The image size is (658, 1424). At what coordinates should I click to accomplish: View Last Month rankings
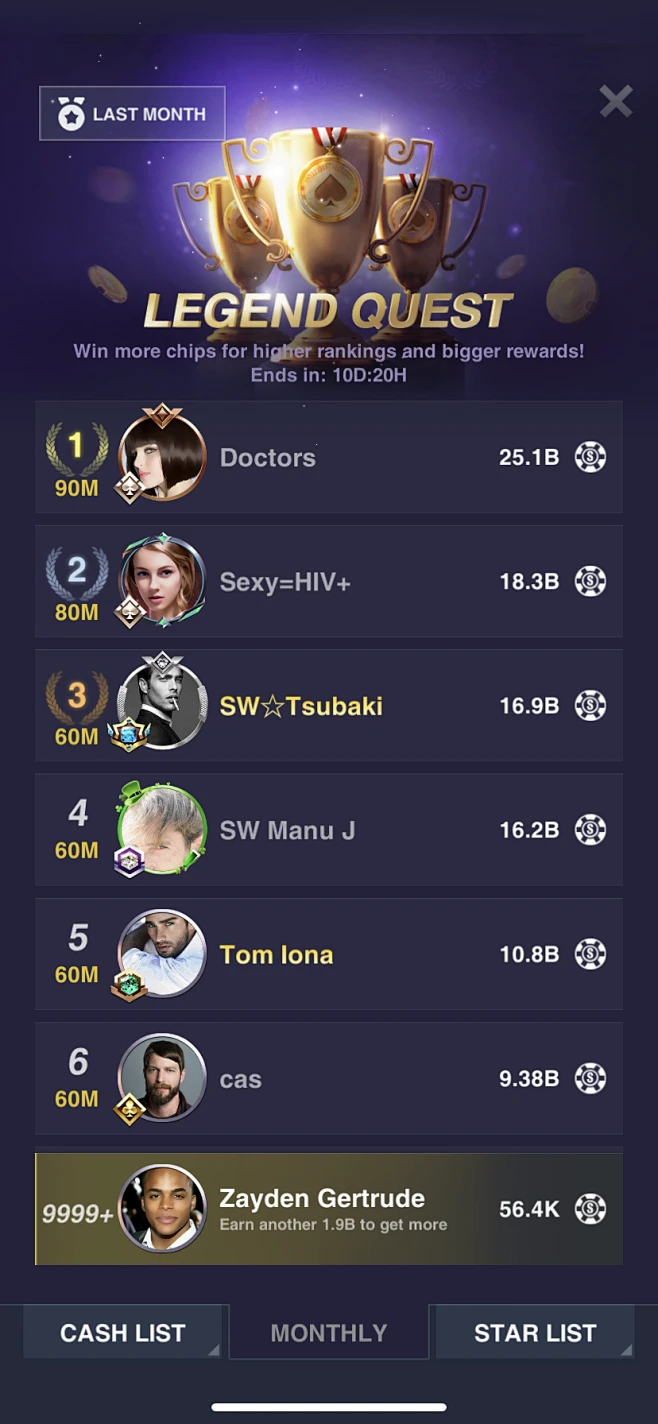[132, 114]
